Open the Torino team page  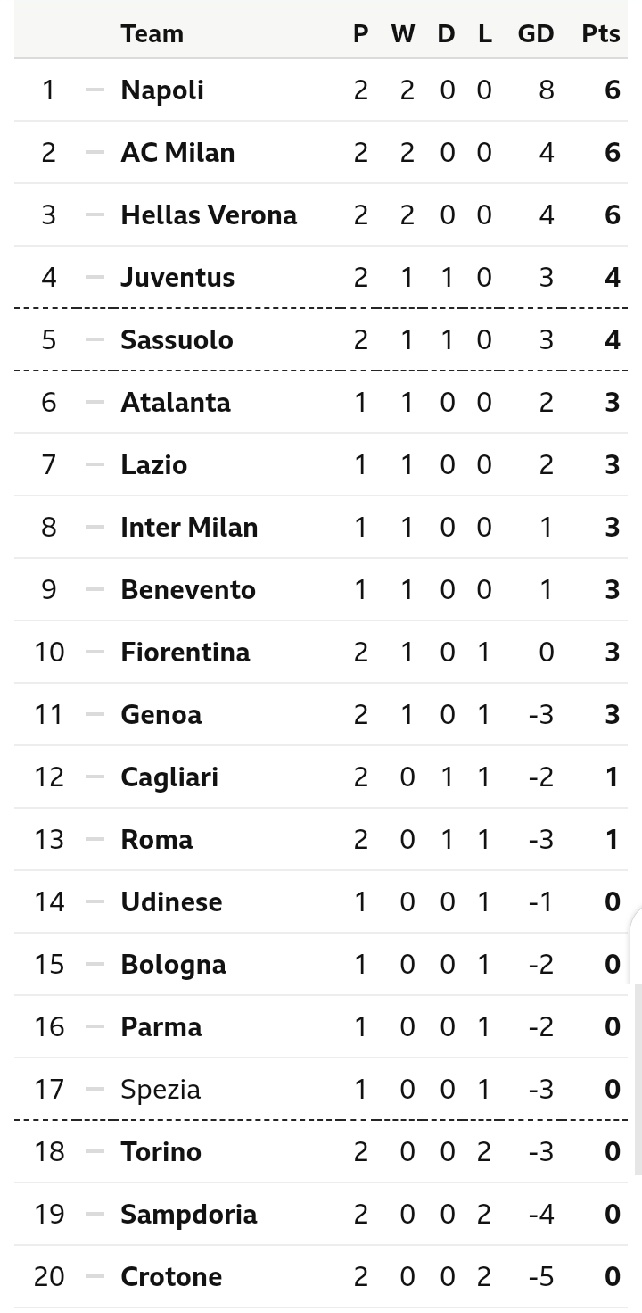pyautogui.click(x=161, y=1152)
